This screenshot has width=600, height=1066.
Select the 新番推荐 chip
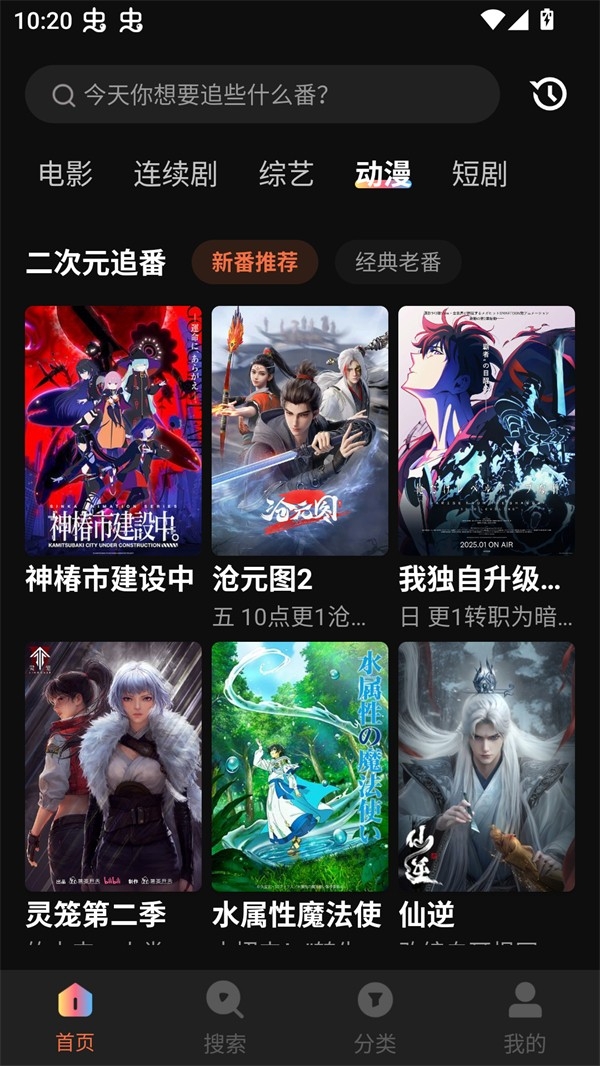255,262
